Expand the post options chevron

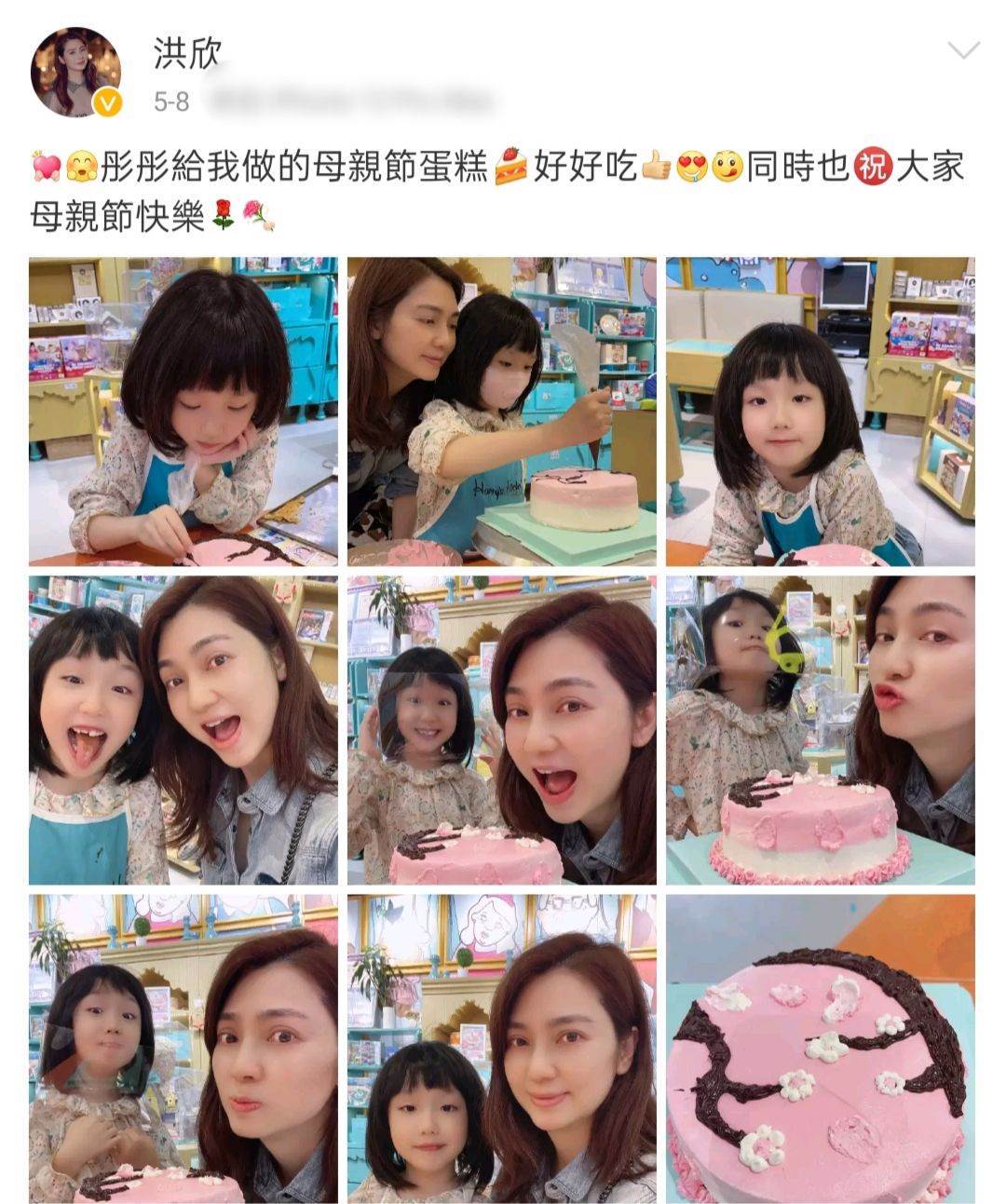click(962, 50)
